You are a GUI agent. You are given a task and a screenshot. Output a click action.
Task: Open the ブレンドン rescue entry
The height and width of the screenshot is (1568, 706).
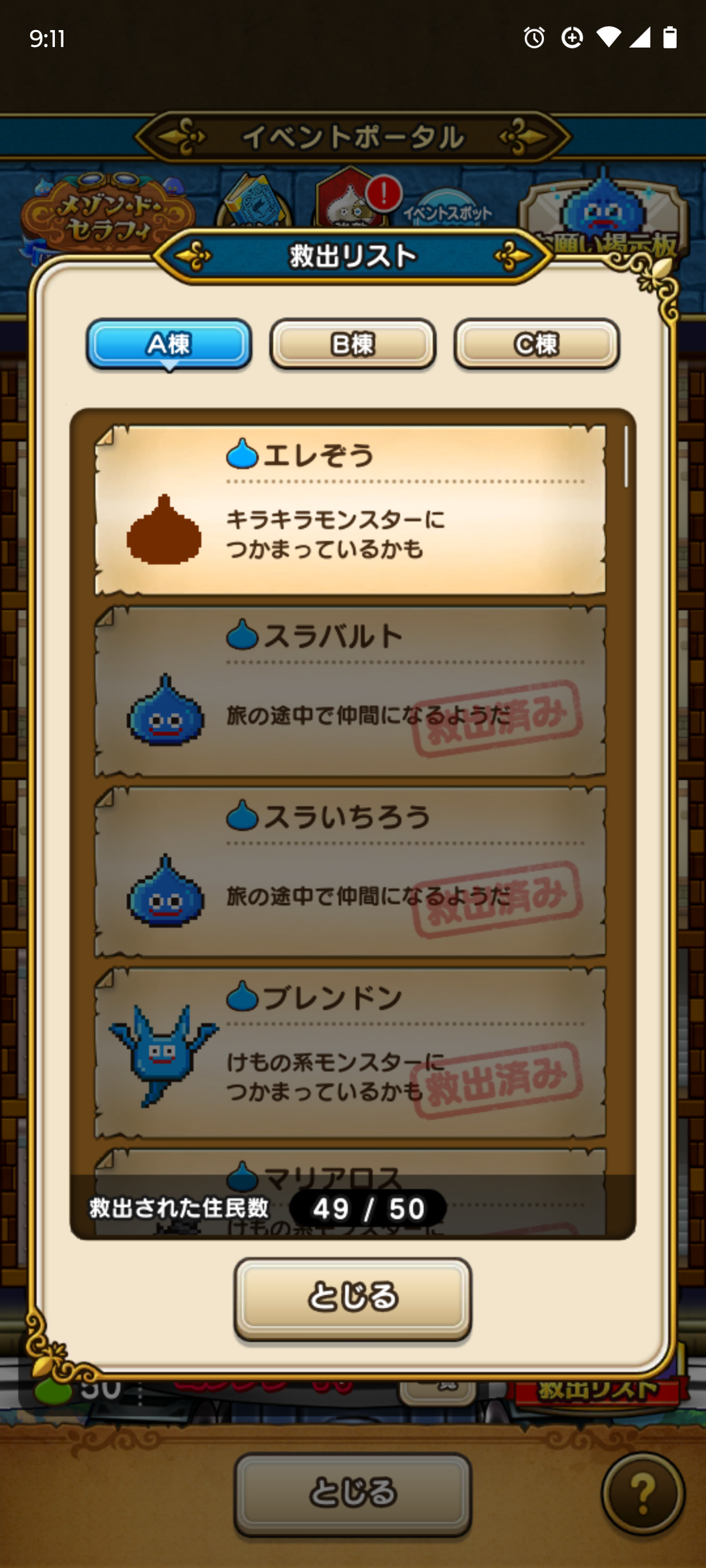tap(350, 1053)
